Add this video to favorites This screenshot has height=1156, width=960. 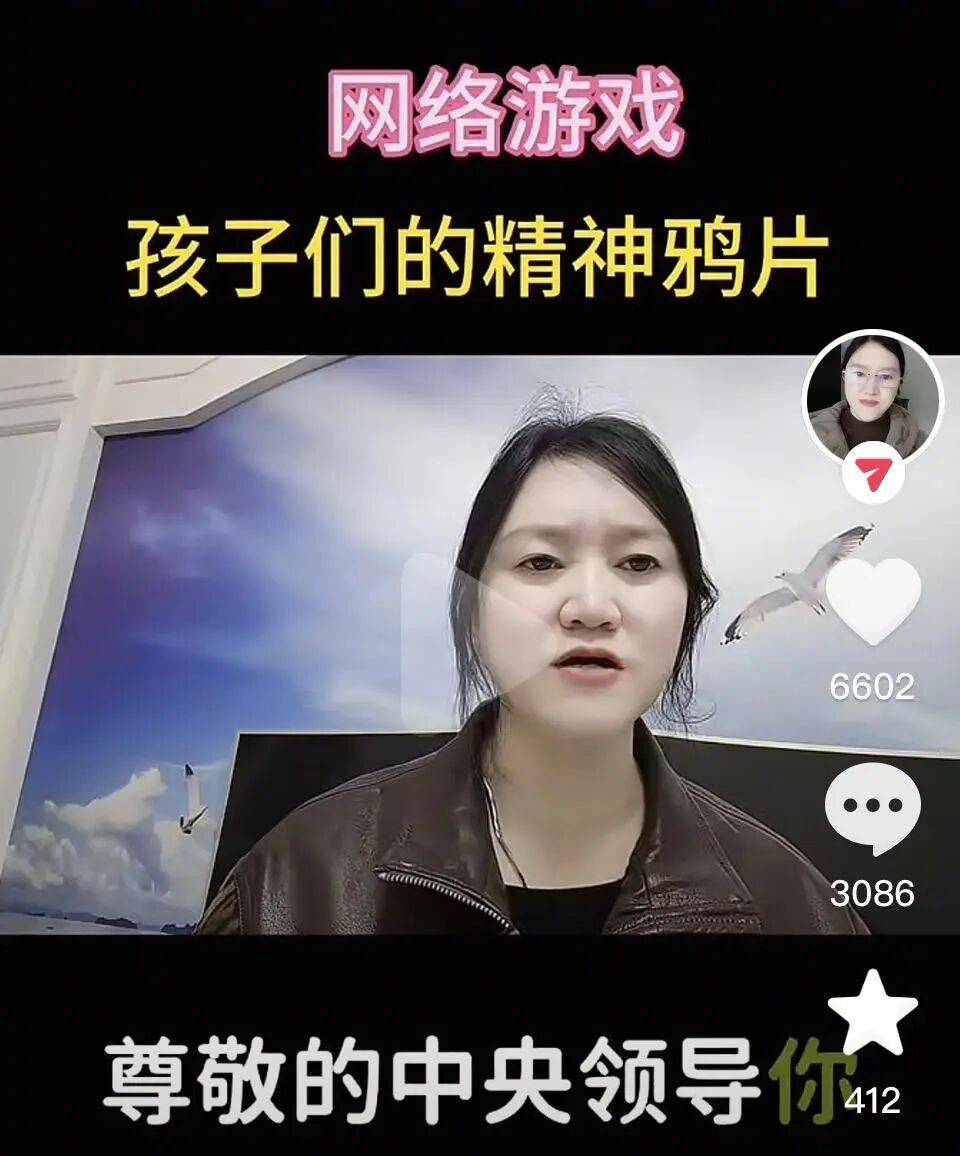point(872,1013)
